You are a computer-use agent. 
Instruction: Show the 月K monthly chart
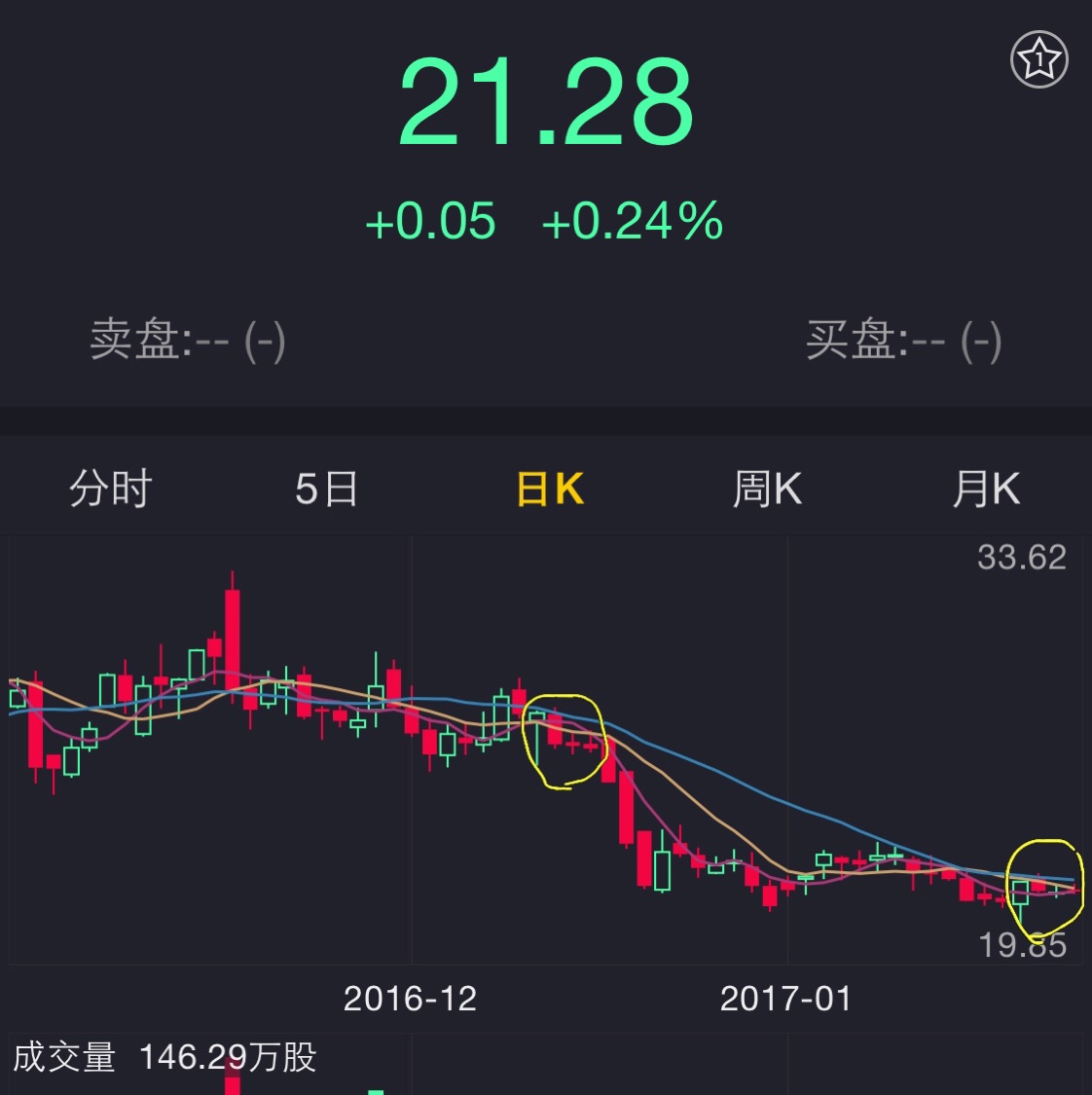click(x=985, y=489)
